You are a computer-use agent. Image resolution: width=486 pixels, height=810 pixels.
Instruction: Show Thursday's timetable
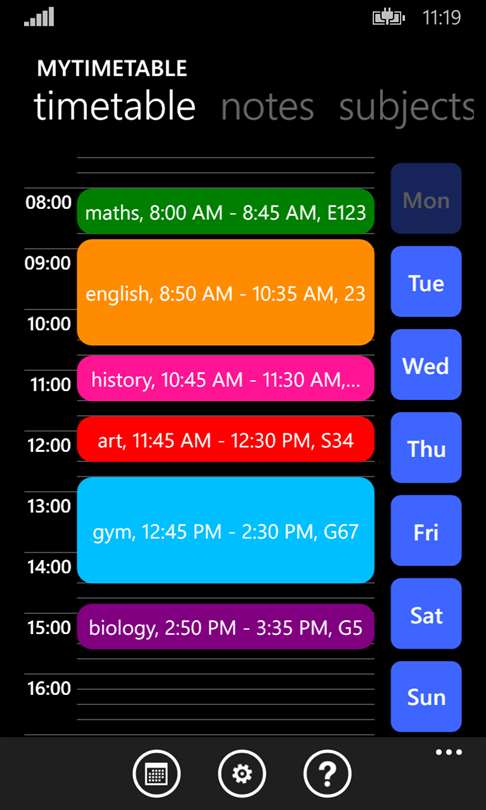426,448
